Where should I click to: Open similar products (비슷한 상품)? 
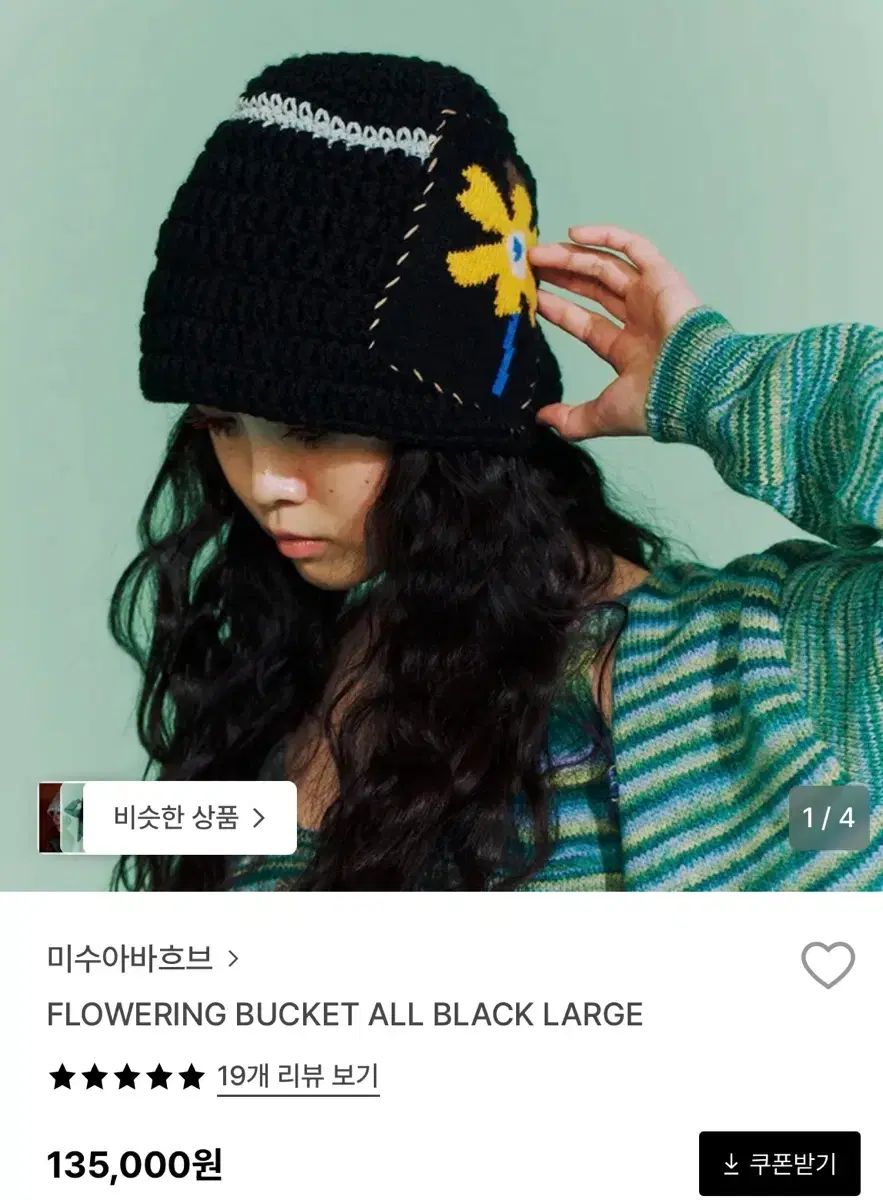188,818
